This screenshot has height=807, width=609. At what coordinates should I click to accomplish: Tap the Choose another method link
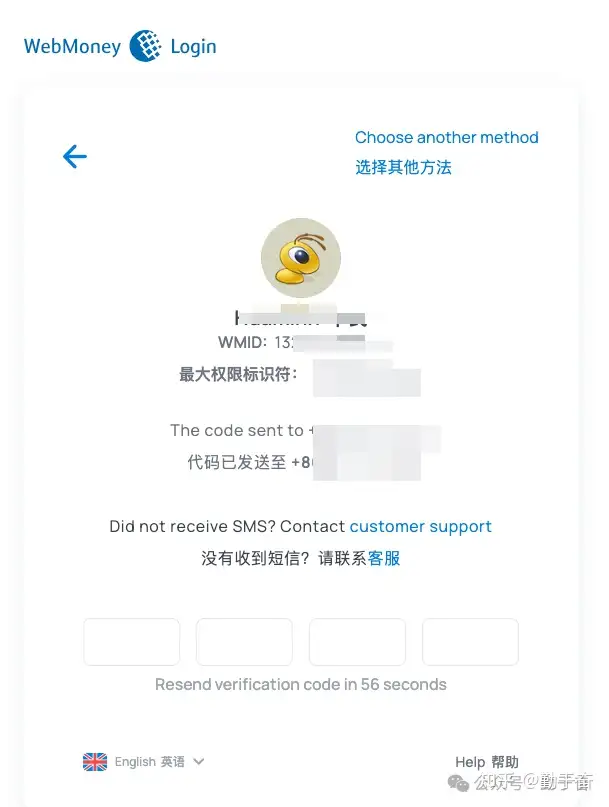coord(446,138)
